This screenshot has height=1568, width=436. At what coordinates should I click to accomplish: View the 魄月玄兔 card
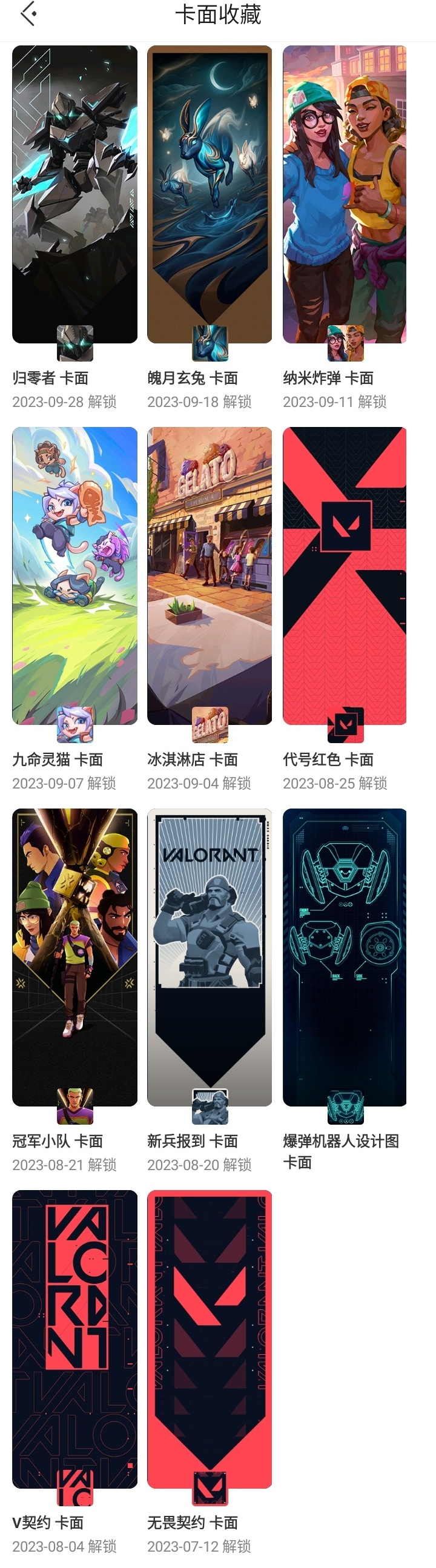[210, 195]
